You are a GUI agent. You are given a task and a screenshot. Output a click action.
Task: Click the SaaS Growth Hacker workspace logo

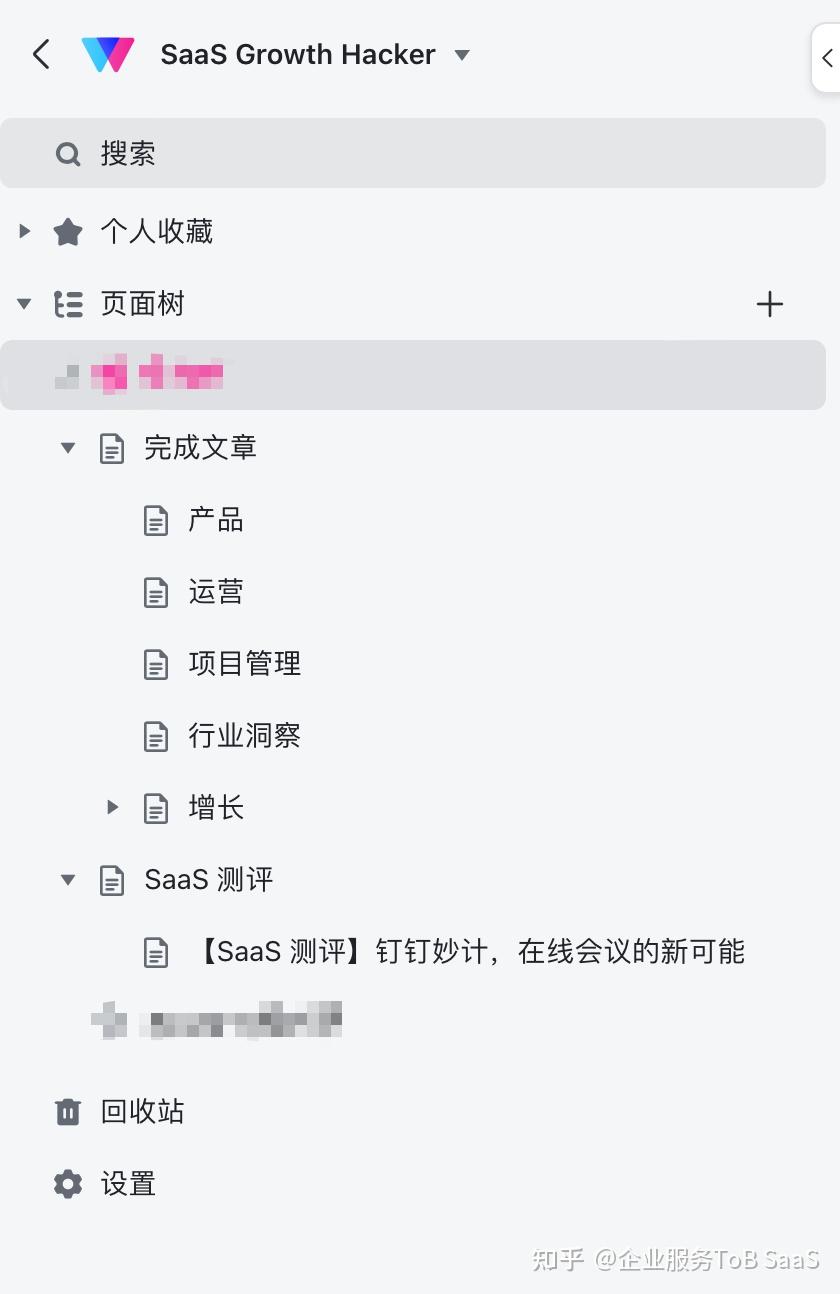(110, 54)
